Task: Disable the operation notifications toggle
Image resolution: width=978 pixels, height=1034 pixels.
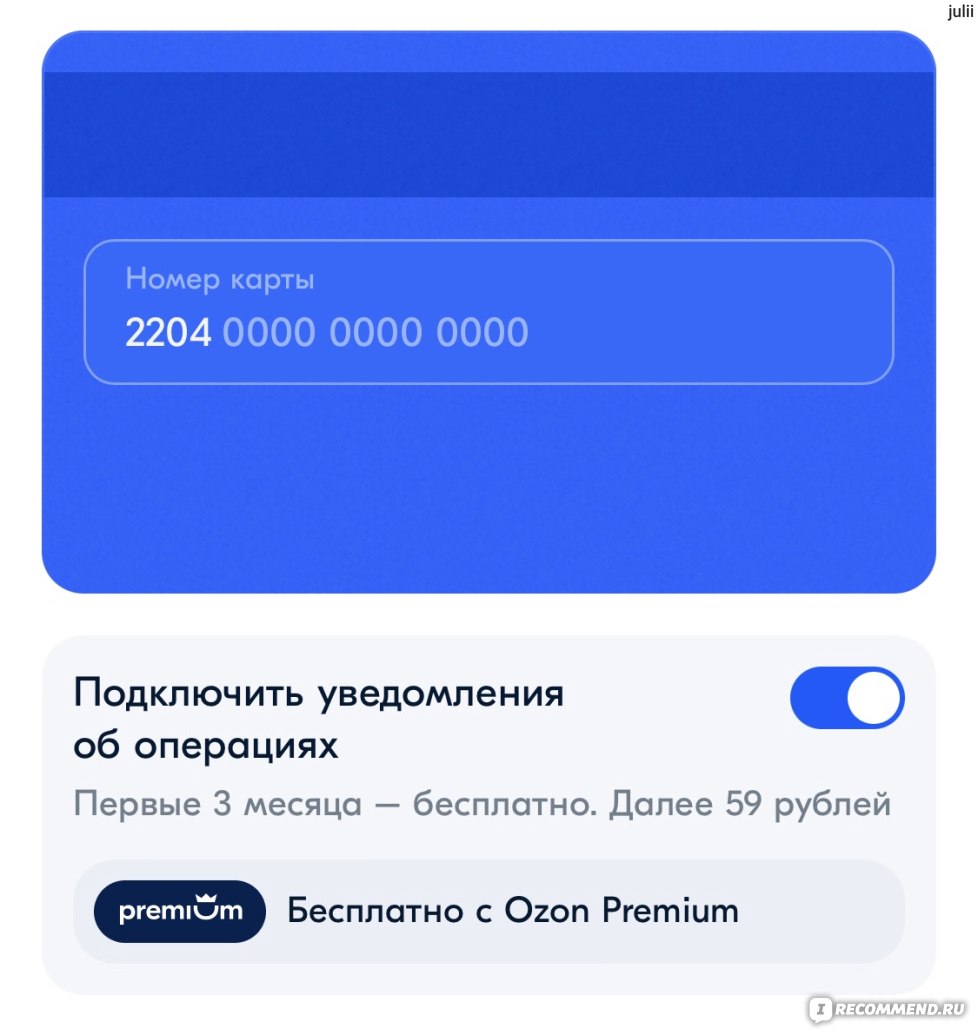Action: [x=846, y=697]
